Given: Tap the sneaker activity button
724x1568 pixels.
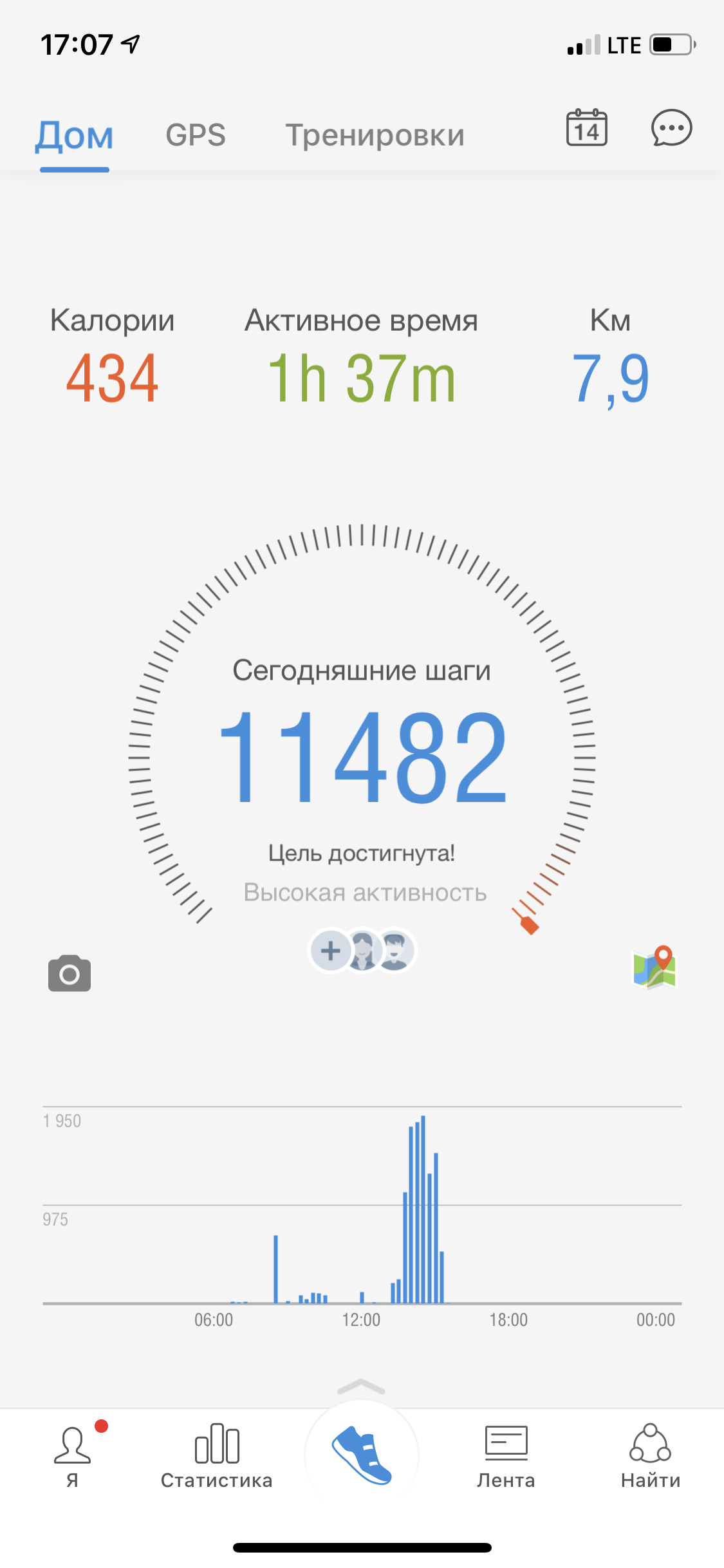Looking at the screenshot, I should click(362, 1456).
